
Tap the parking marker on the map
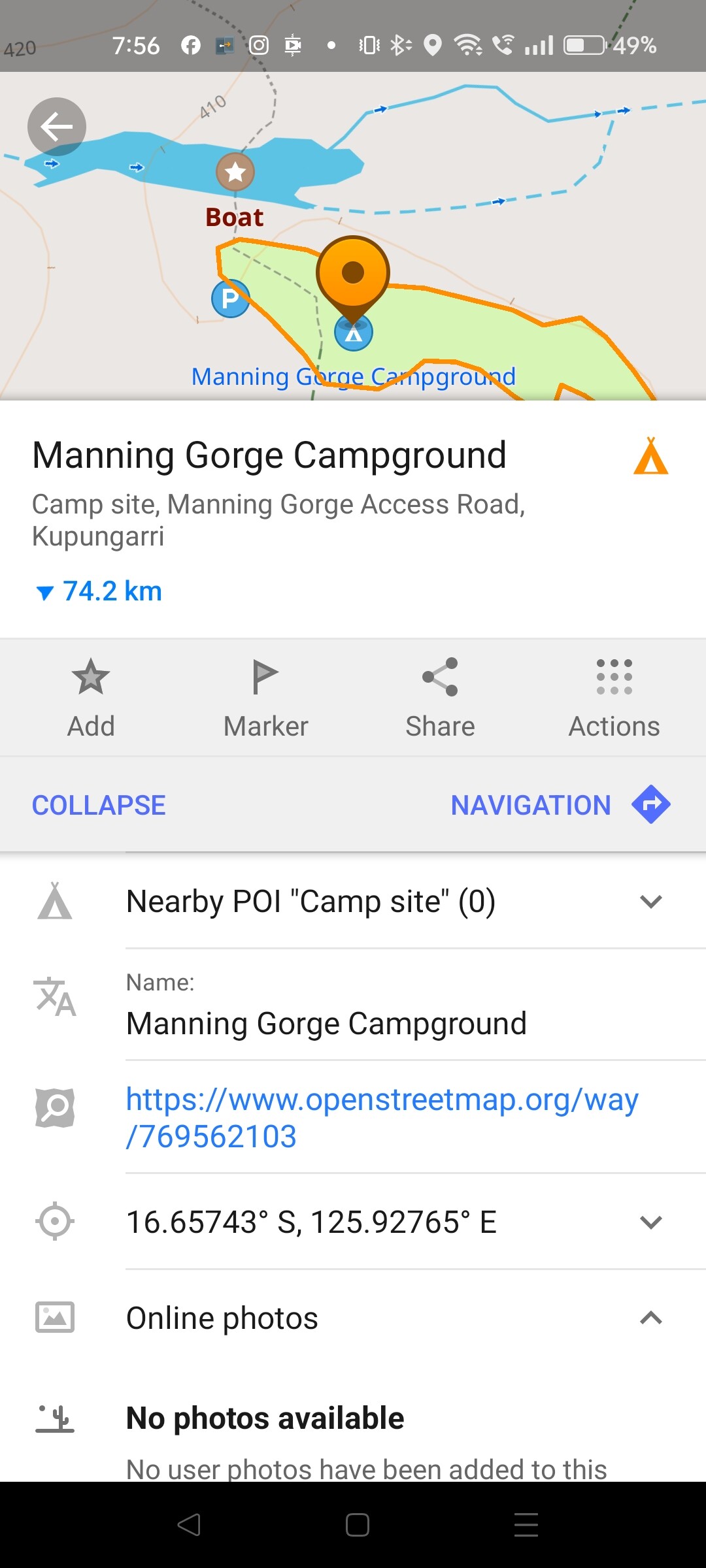(230, 299)
